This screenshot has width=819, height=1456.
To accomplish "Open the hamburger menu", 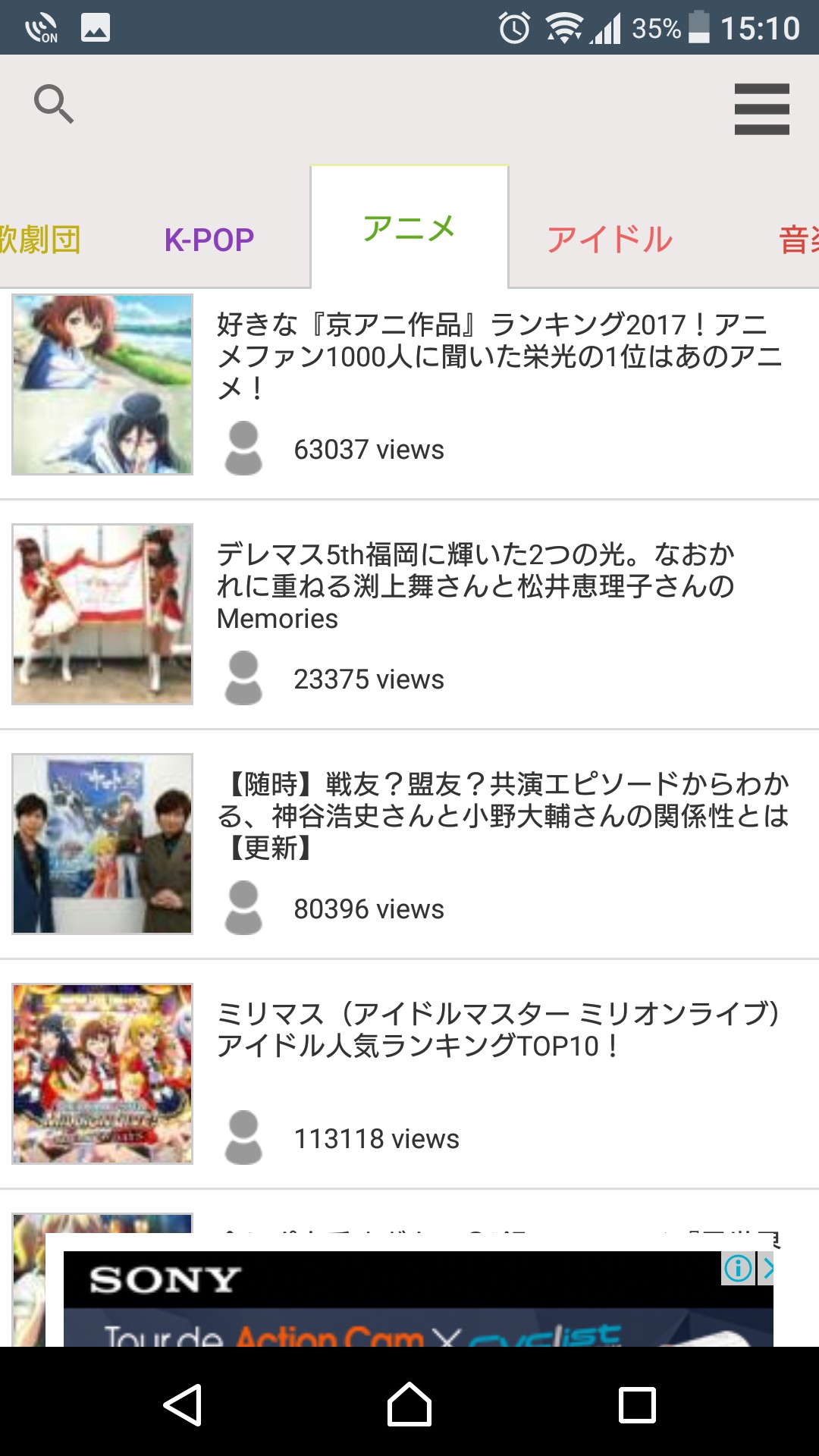I will [x=761, y=109].
